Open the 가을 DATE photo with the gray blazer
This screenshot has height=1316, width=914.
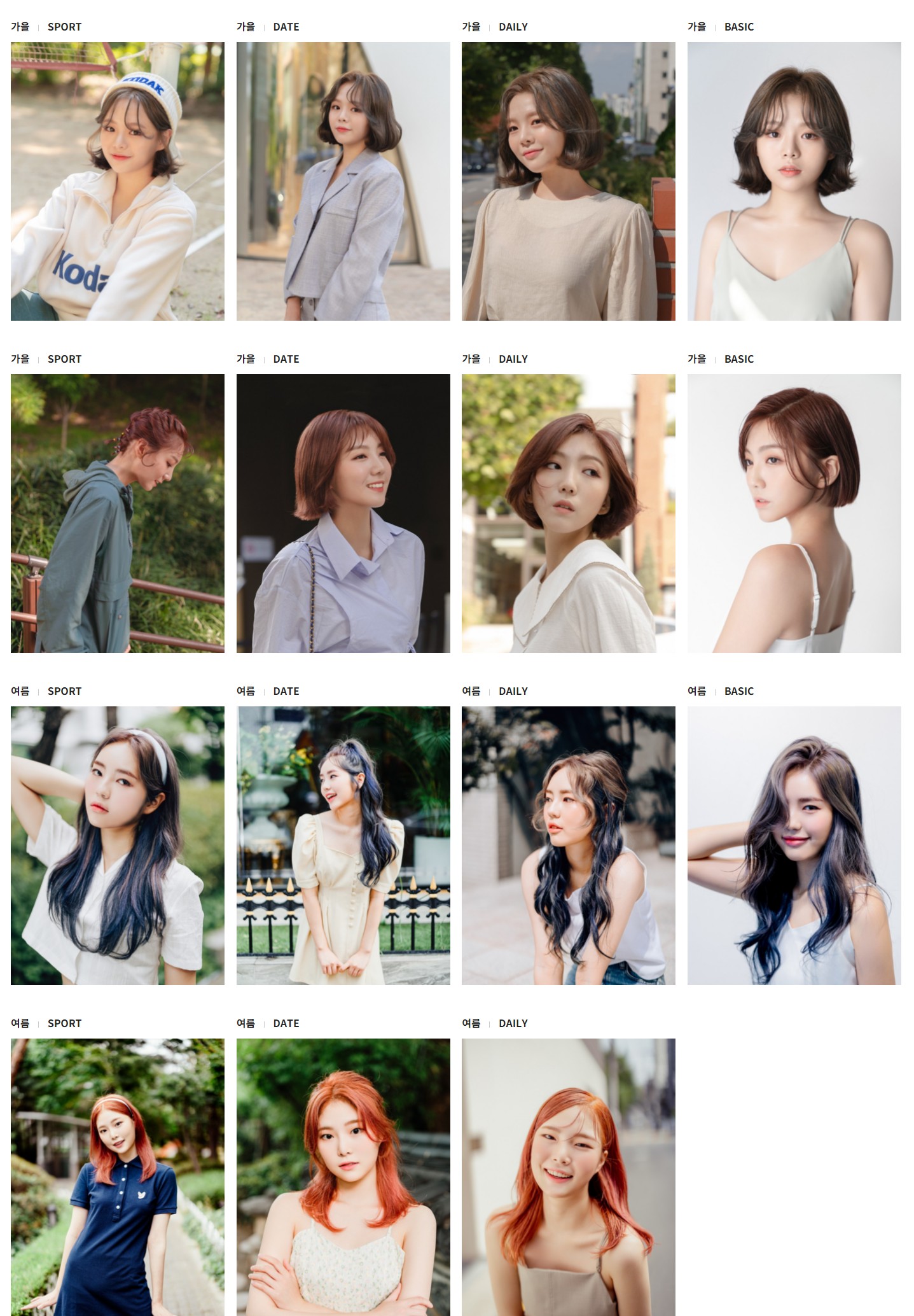(x=343, y=181)
